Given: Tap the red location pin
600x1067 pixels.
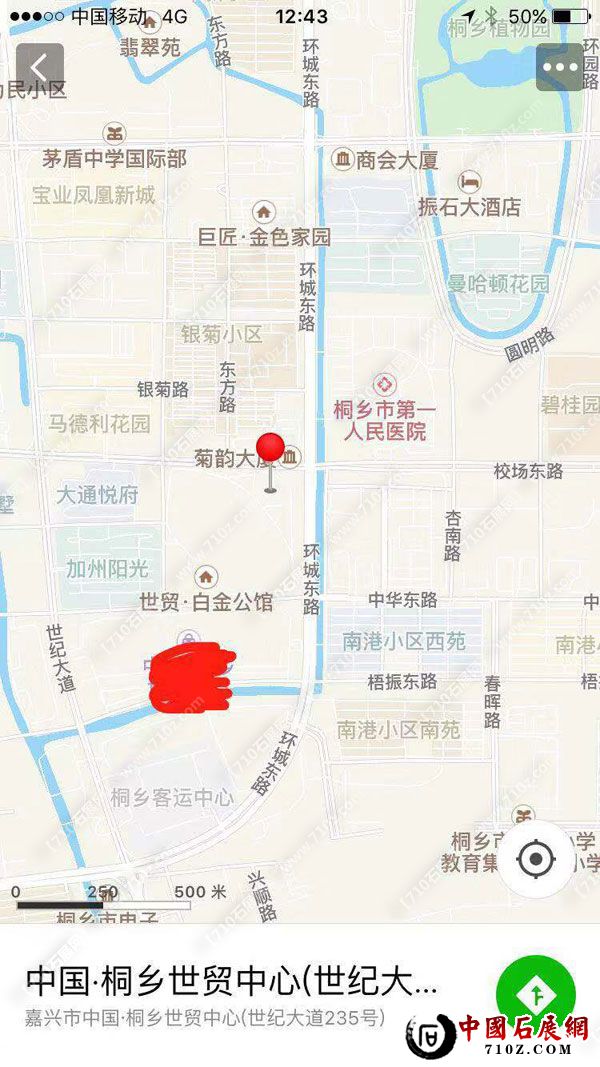Looking at the screenshot, I should pos(270,449).
